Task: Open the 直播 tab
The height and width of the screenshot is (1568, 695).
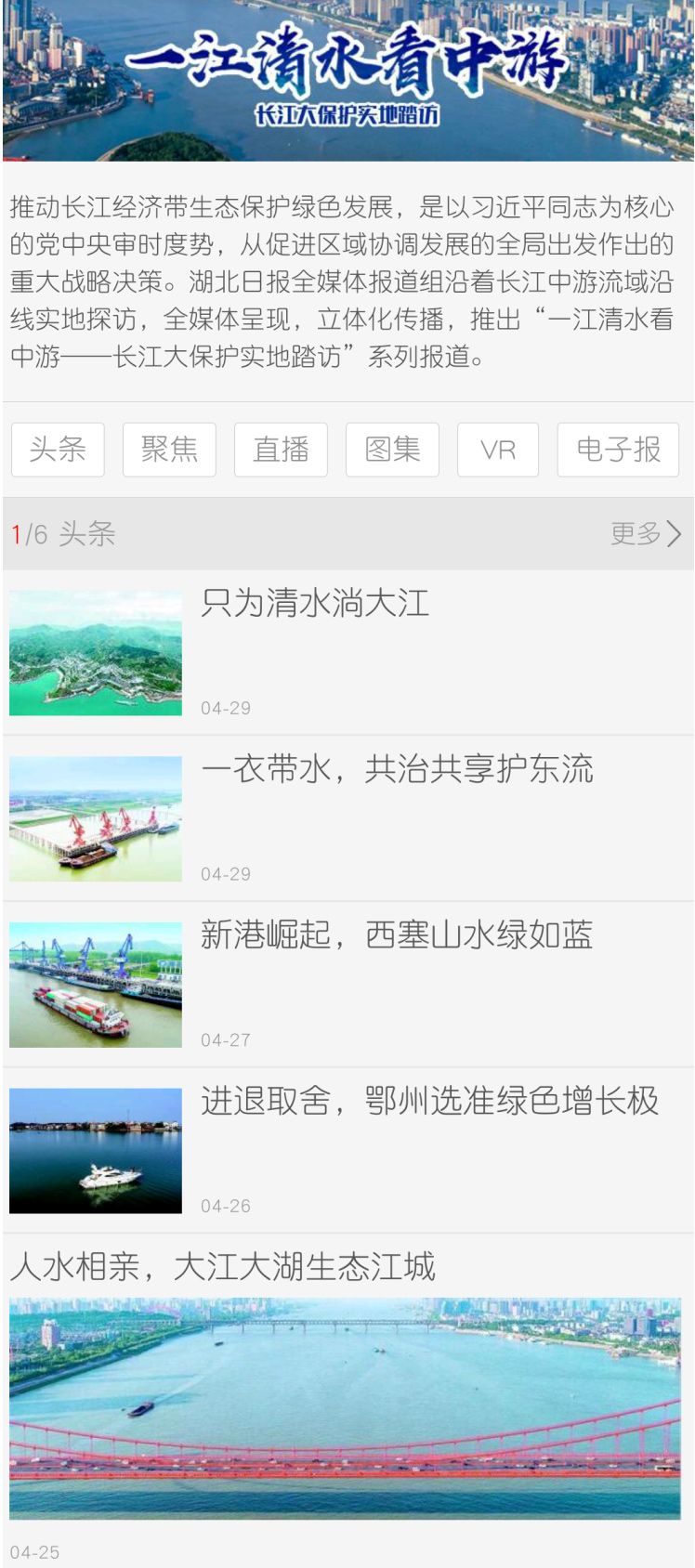Action: tap(281, 450)
